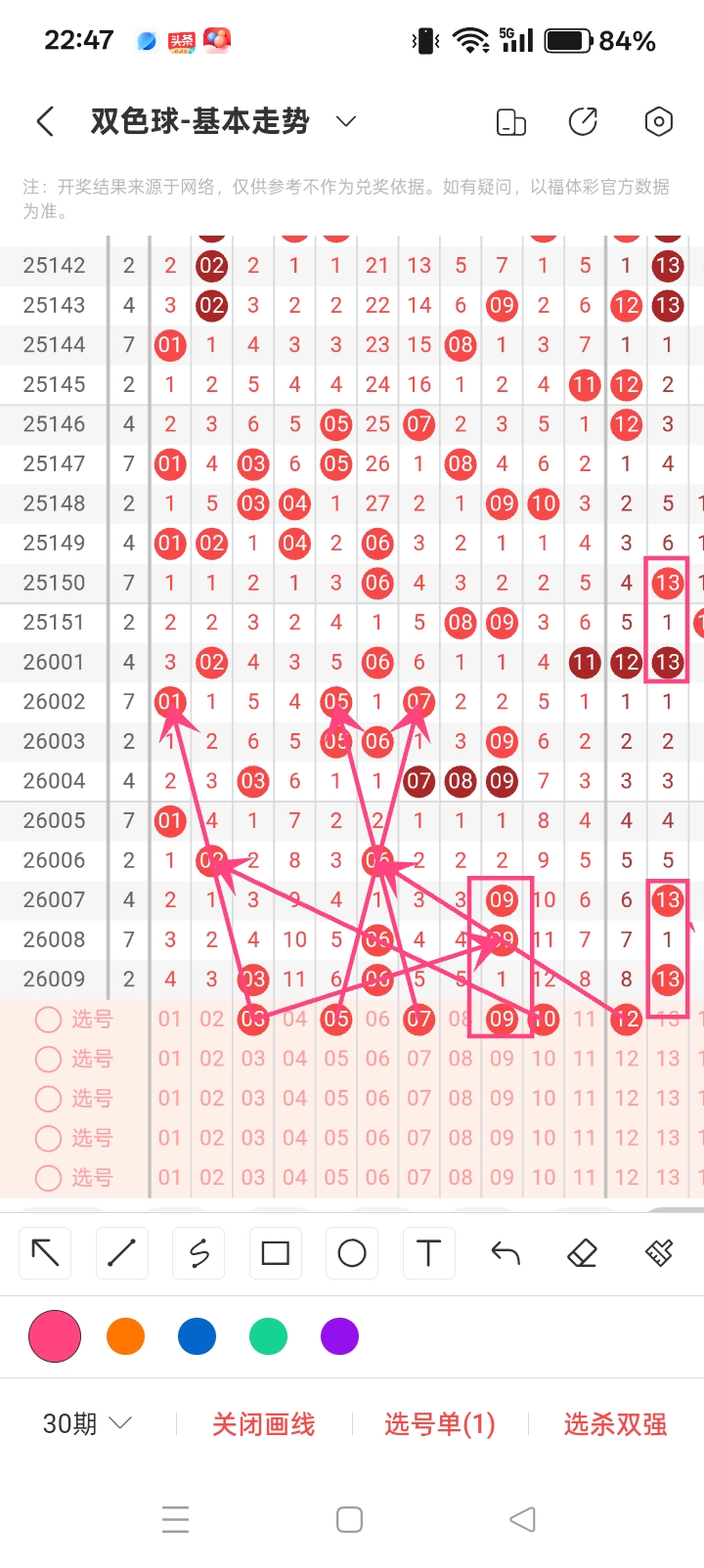The height and width of the screenshot is (1568, 704).
Task: Undo the last drawn line
Action: coord(506,1252)
